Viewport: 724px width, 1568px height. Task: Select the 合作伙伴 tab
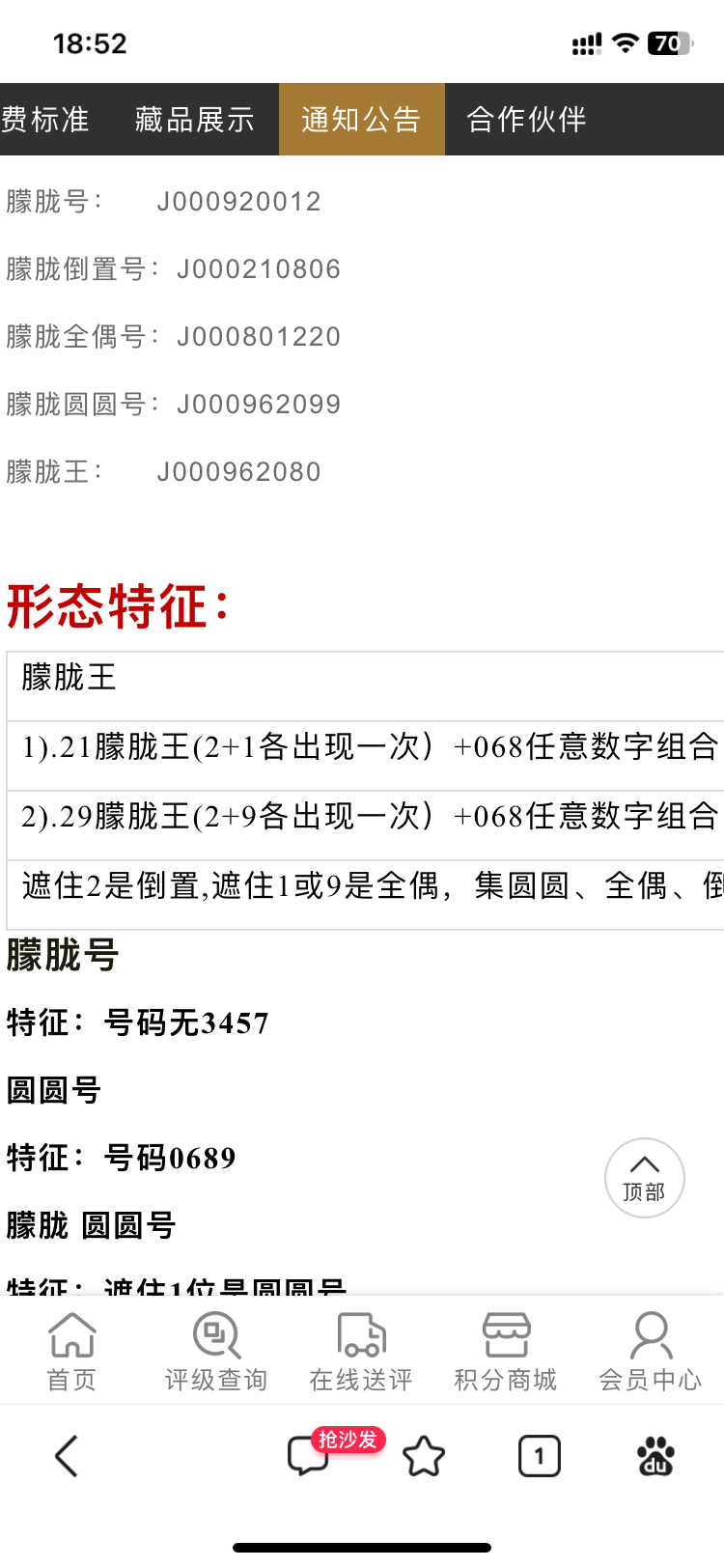pos(526,120)
